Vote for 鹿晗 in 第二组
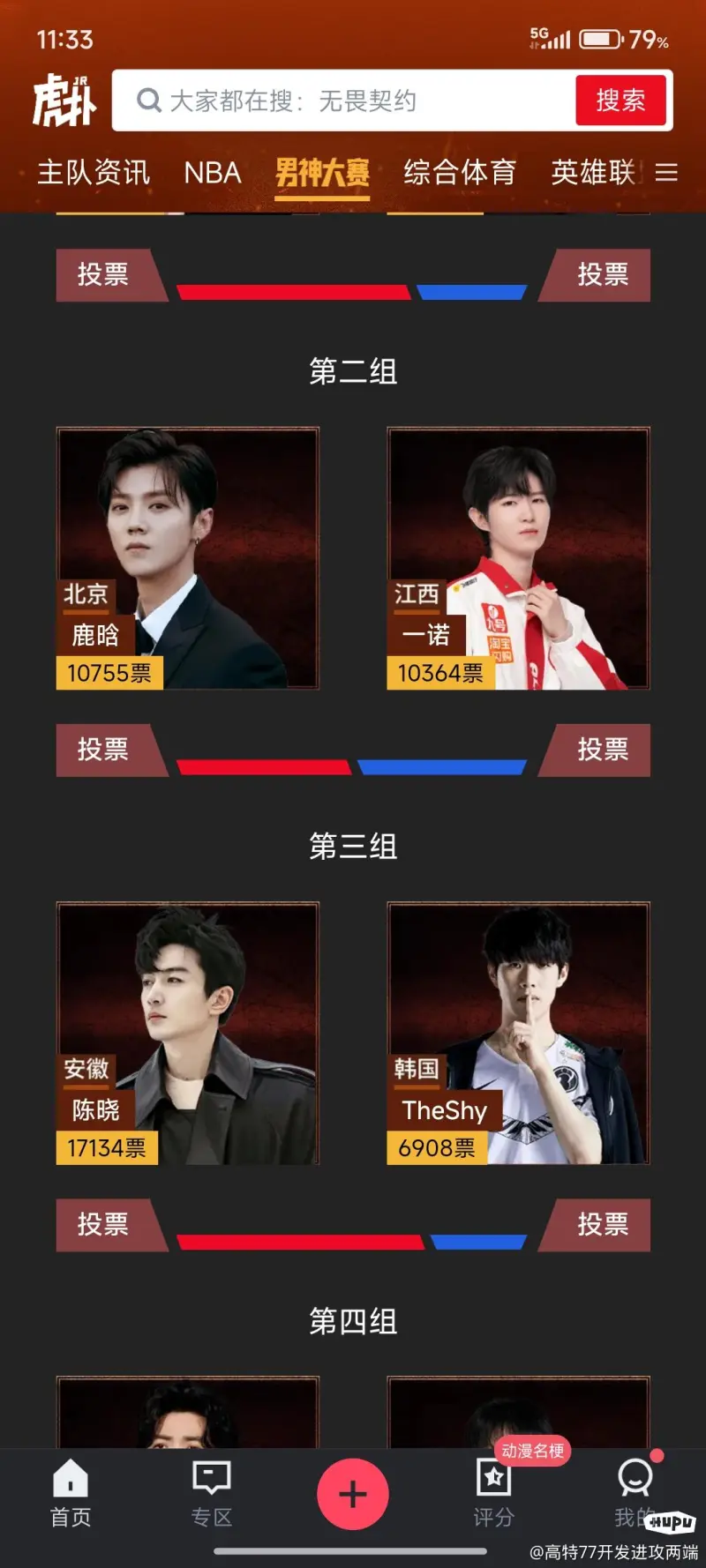This screenshot has height=1568, width=706. coord(104,750)
